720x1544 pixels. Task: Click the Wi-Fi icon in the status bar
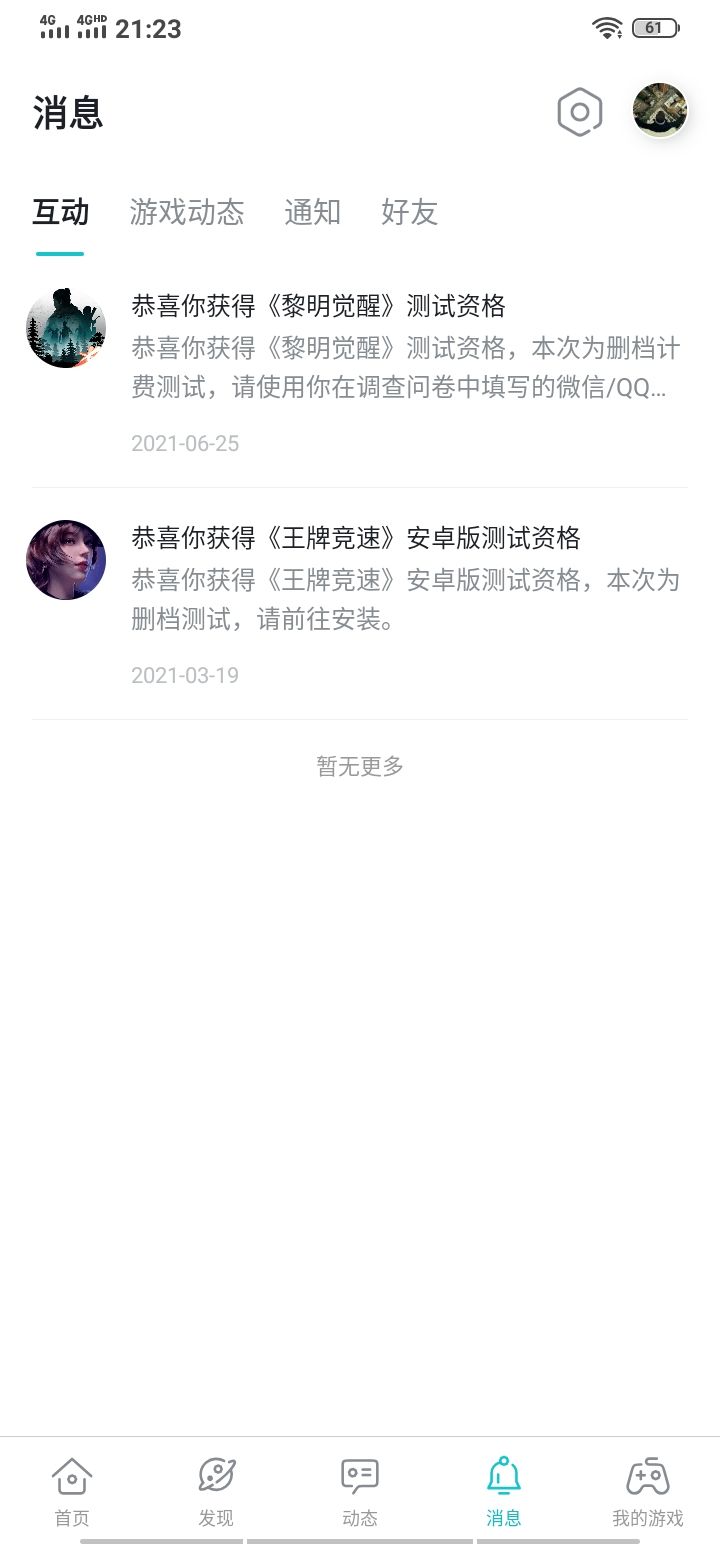607,27
